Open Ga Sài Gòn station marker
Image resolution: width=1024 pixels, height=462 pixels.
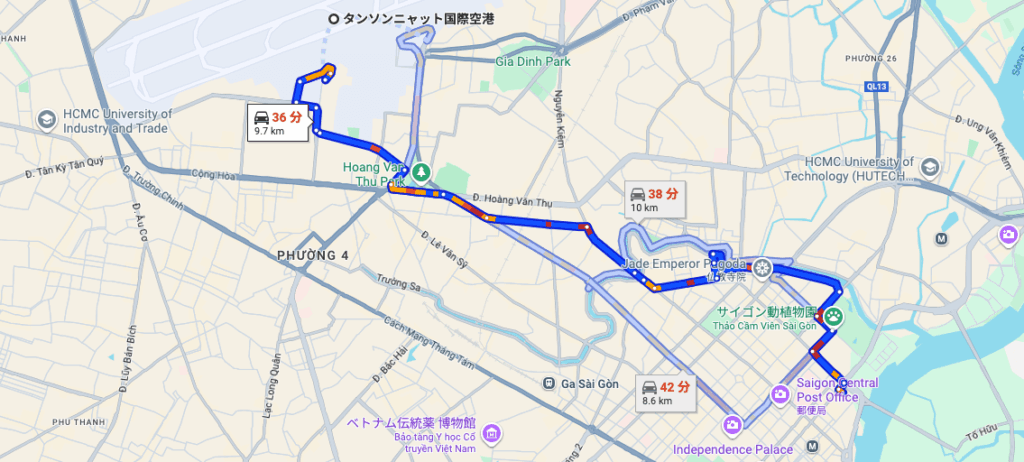[x=549, y=383]
